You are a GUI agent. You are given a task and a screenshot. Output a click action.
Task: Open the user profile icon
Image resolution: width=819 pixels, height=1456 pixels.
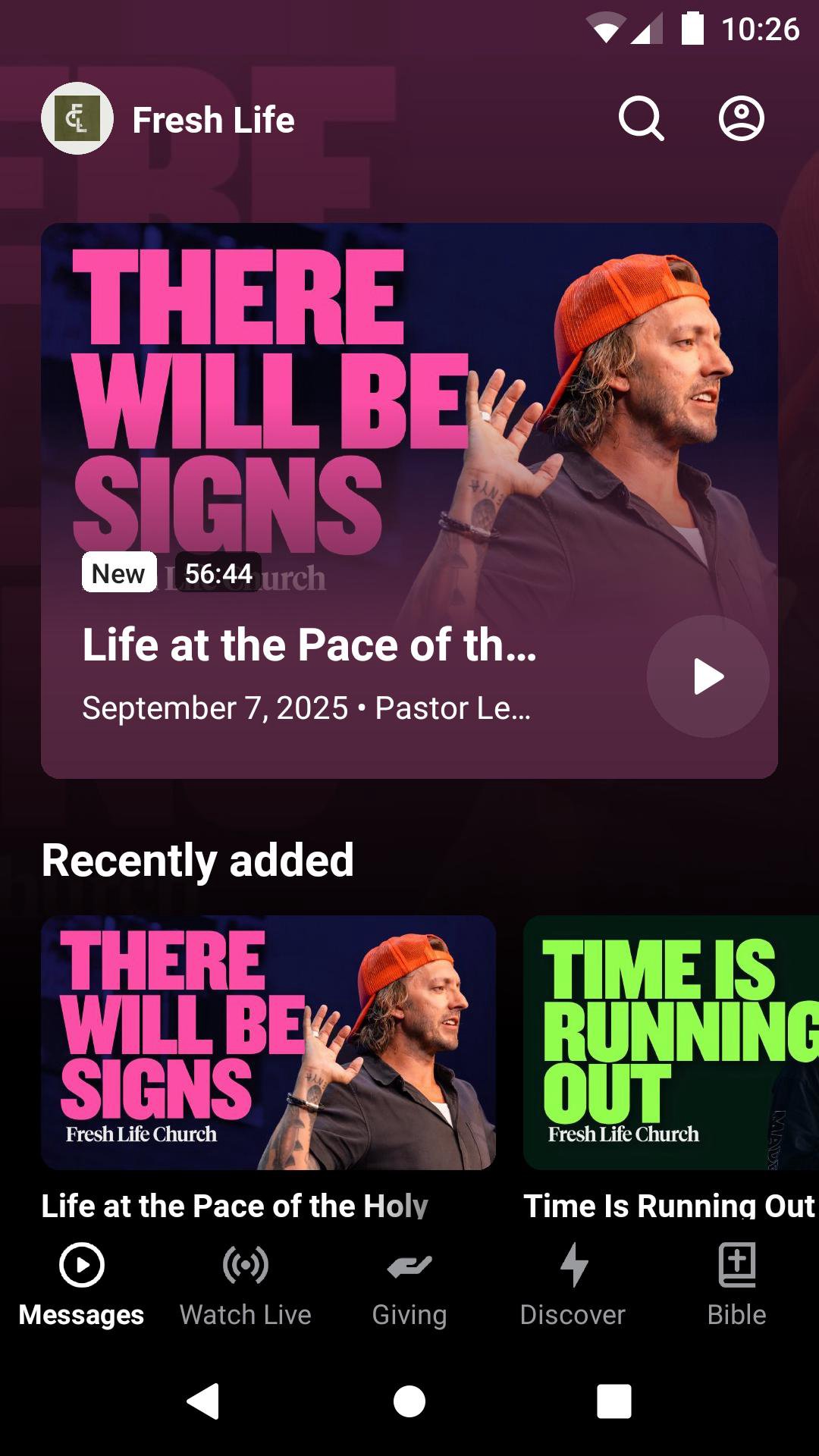(741, 119)
